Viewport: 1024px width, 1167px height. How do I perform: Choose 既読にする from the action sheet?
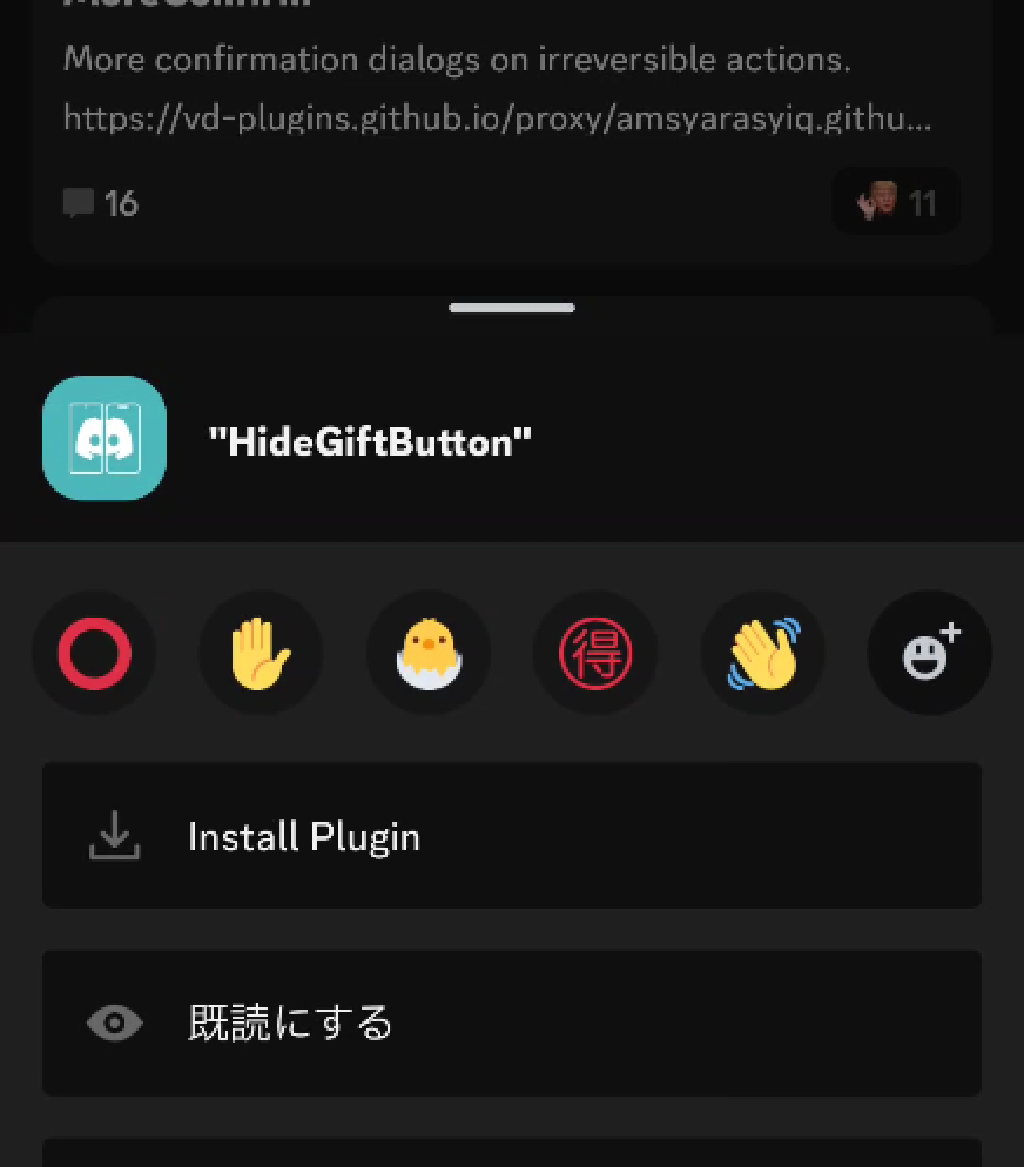[x=512, y=1022]
